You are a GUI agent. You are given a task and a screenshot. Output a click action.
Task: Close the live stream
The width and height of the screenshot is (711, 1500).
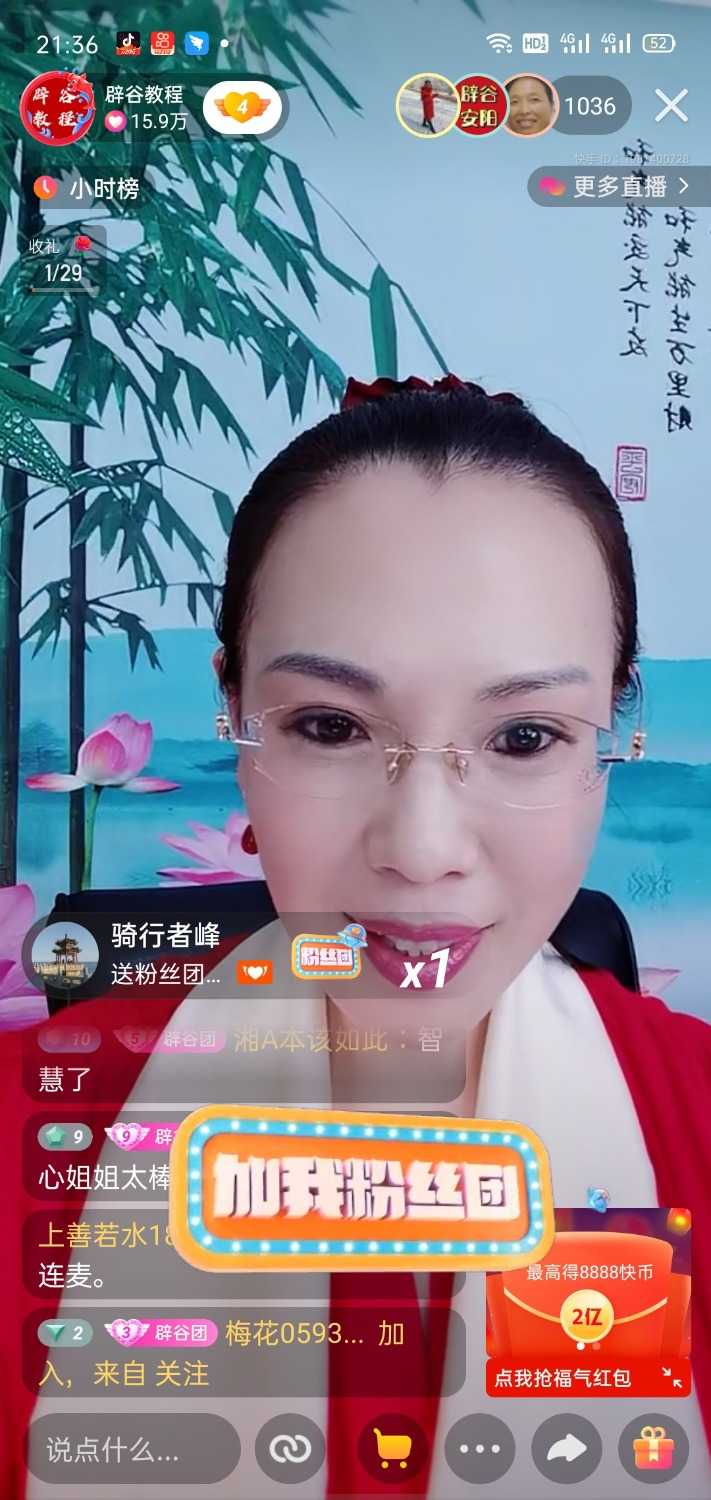[x=671, y=105]
